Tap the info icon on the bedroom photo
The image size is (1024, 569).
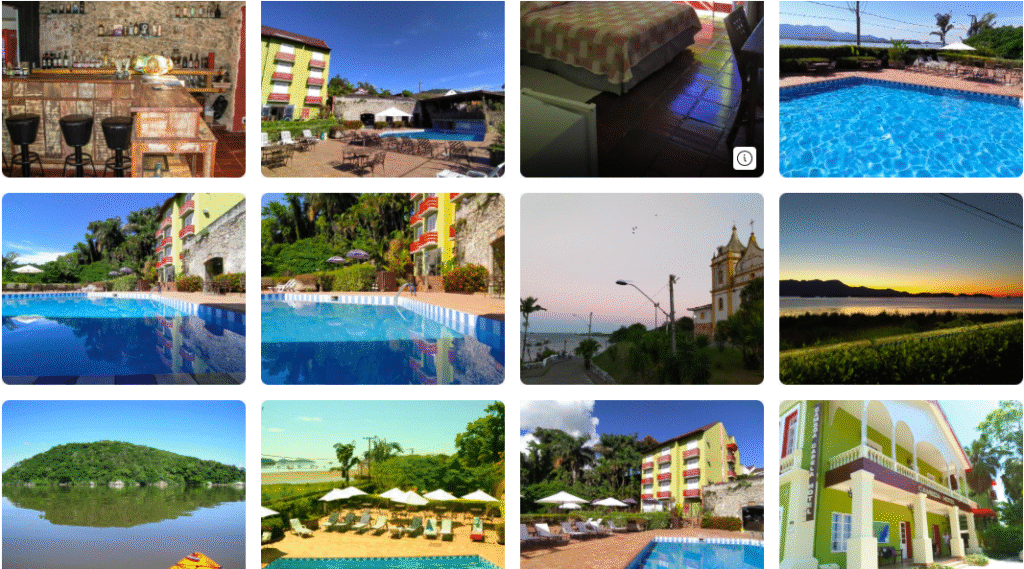point(744,158)
